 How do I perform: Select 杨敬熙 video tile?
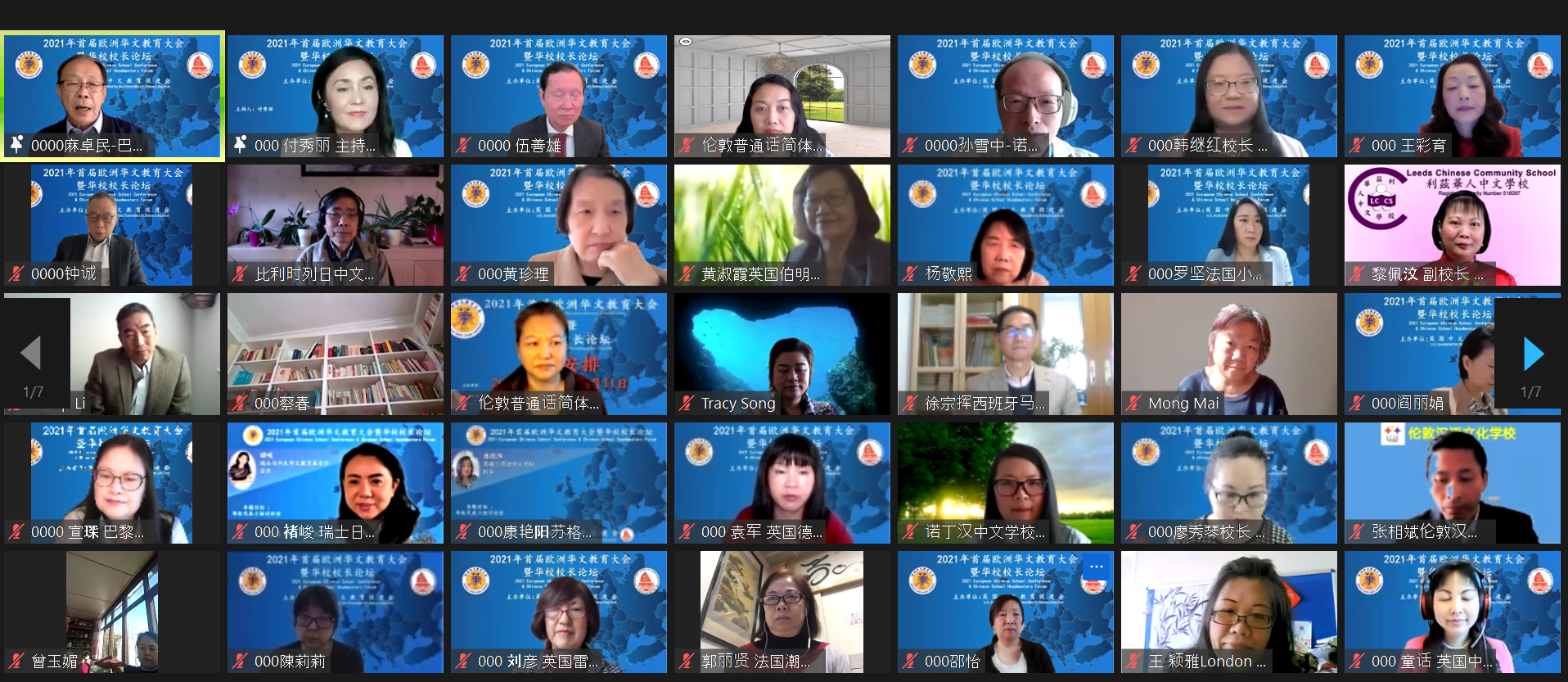tap(1005, 225)
